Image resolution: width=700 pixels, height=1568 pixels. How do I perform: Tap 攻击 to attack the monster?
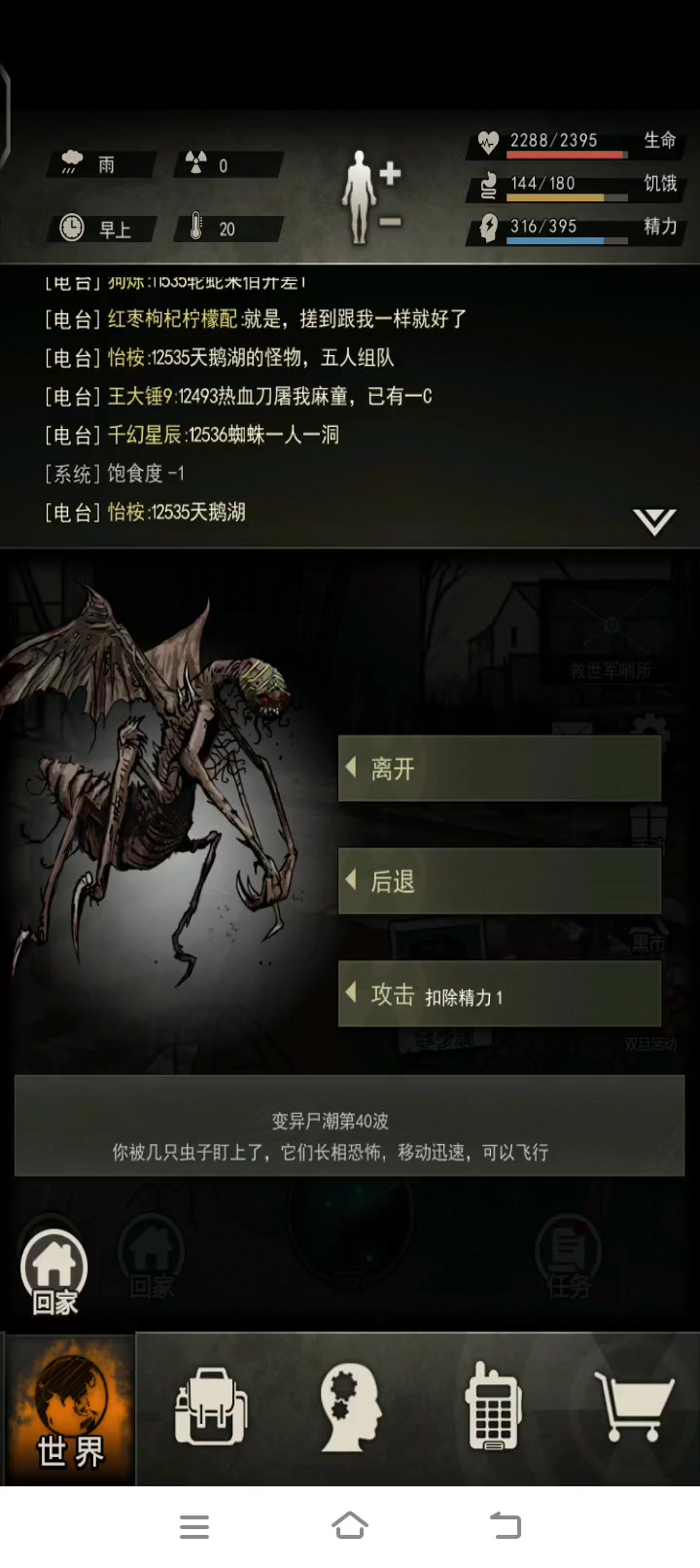(x=499, y=994)
